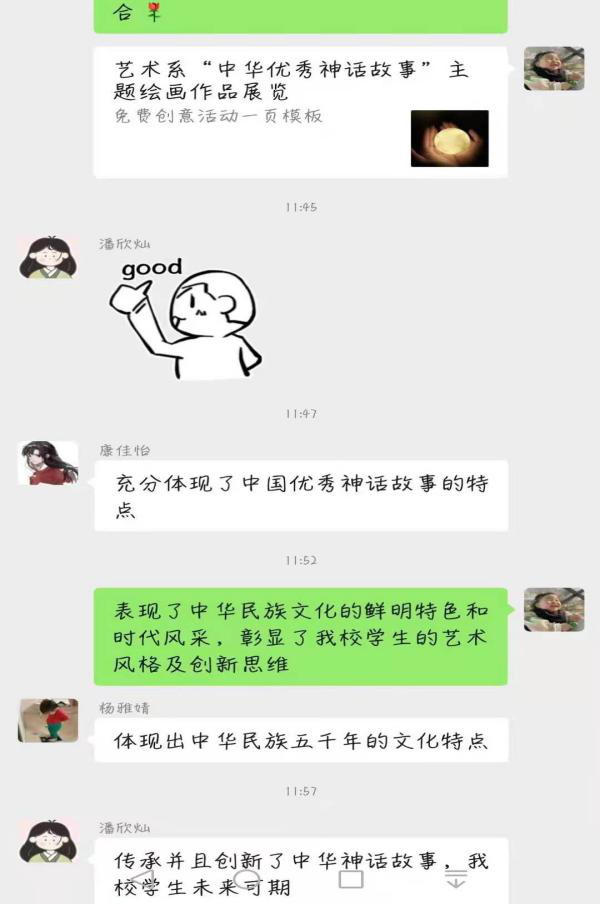
Task: Tap 潘欣灿's avatar beside the good sticker
Action: 48,258
